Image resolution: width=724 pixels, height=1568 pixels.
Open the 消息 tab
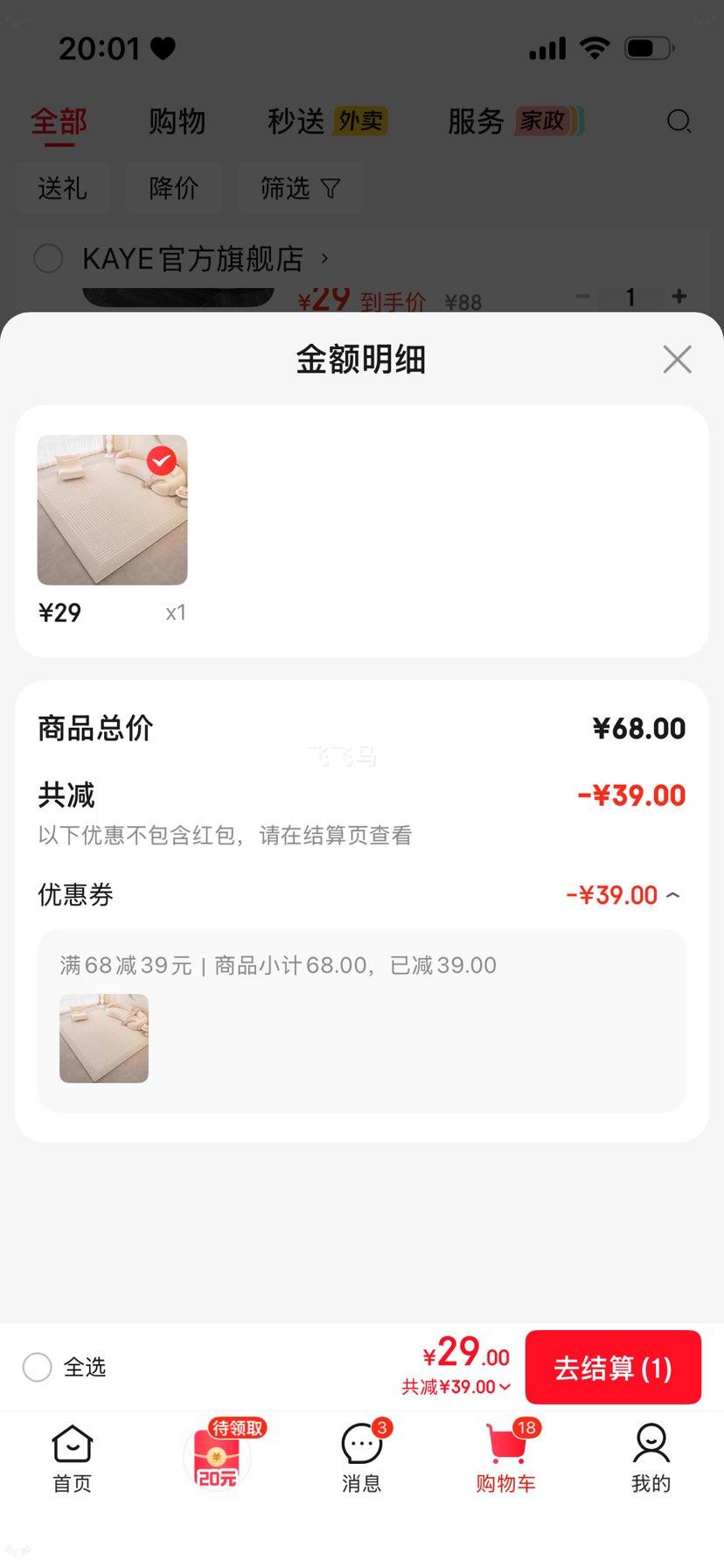pyautogui.click(x=361, y=1459)
